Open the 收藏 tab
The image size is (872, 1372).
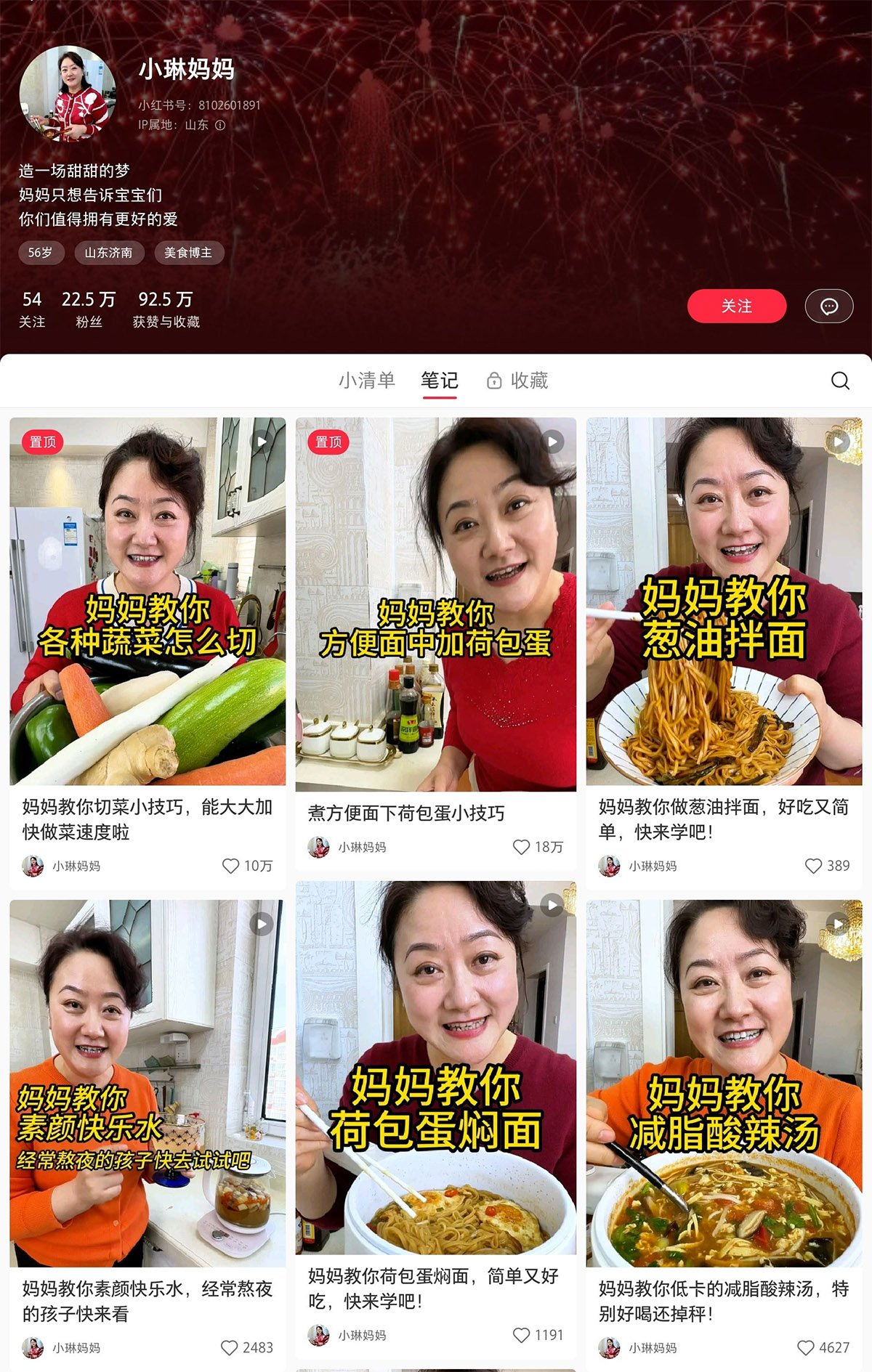[517, 381]
